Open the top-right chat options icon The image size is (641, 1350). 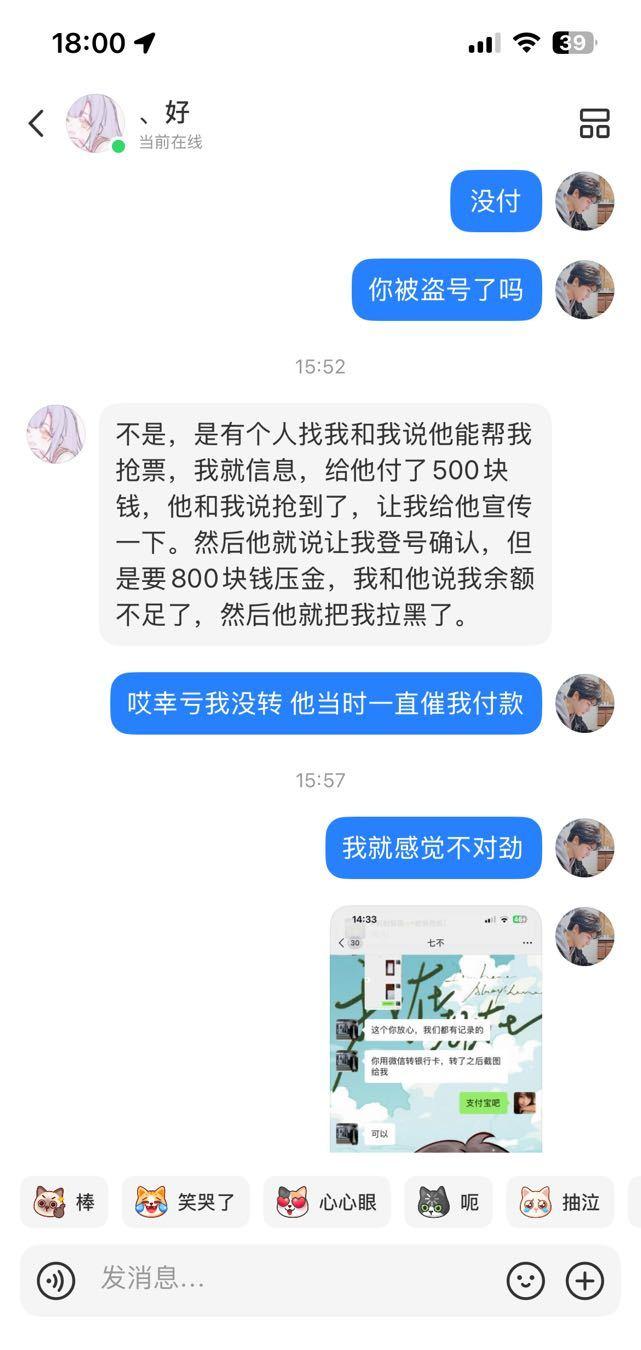coord(595,124)
